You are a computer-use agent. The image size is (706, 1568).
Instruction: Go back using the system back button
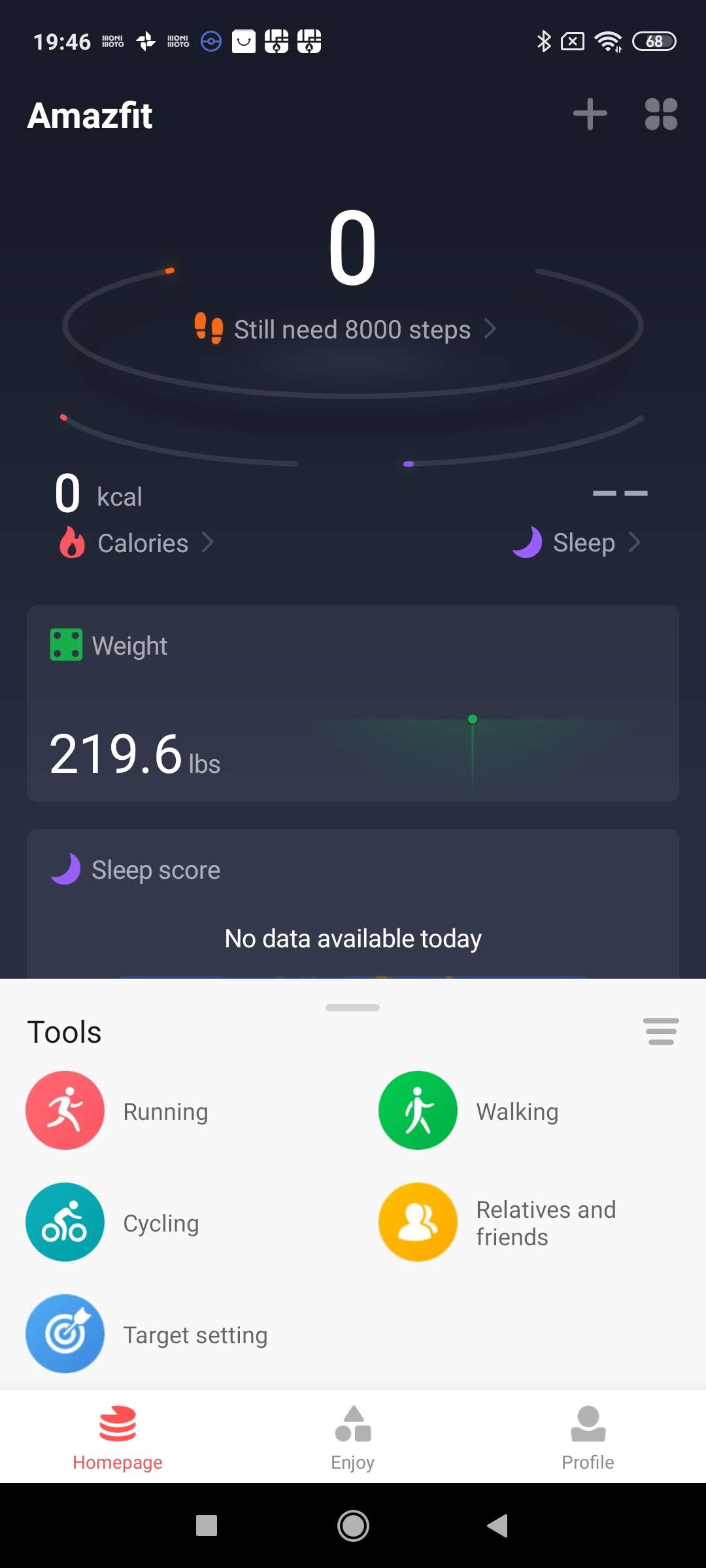pos(497,1526)
